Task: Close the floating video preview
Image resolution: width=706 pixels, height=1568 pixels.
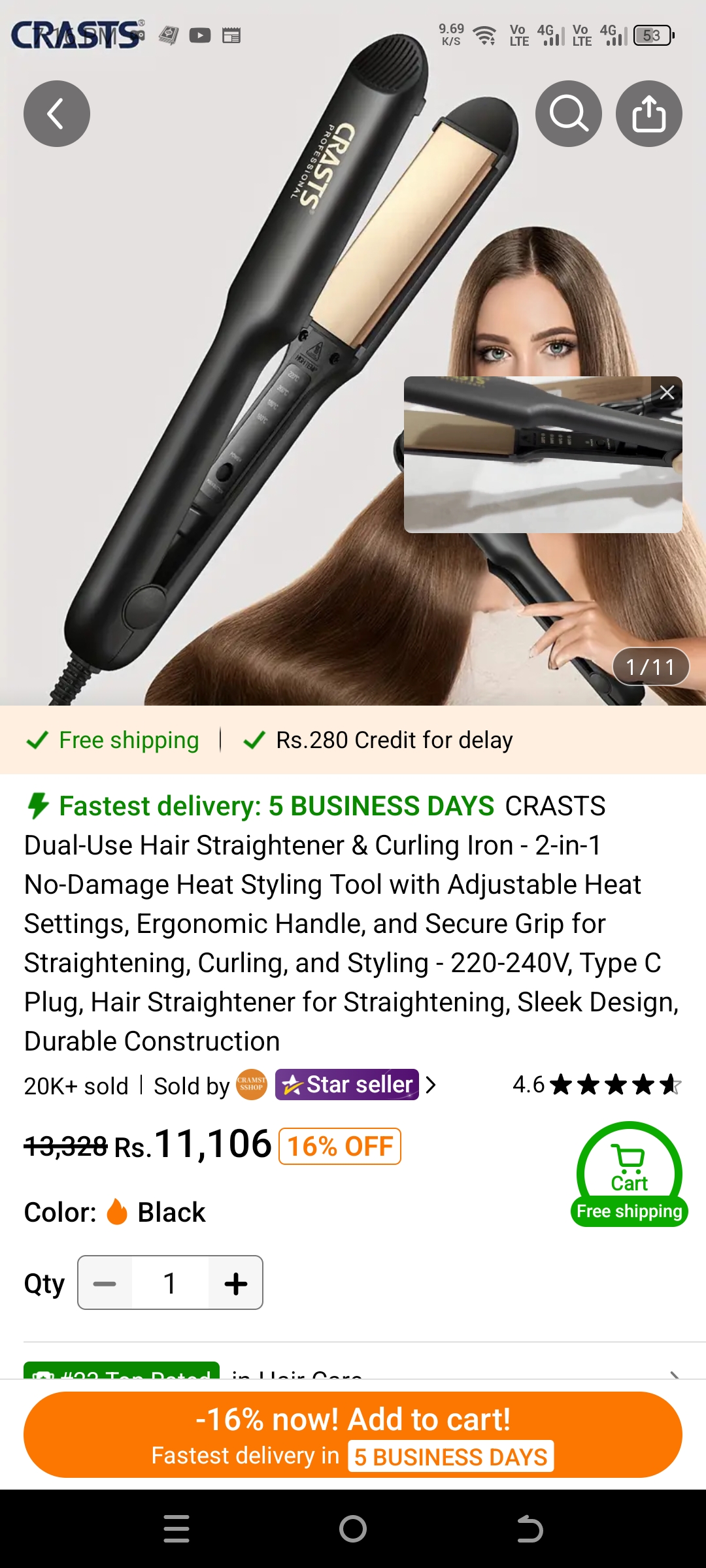Action: [x=666, y=393]
